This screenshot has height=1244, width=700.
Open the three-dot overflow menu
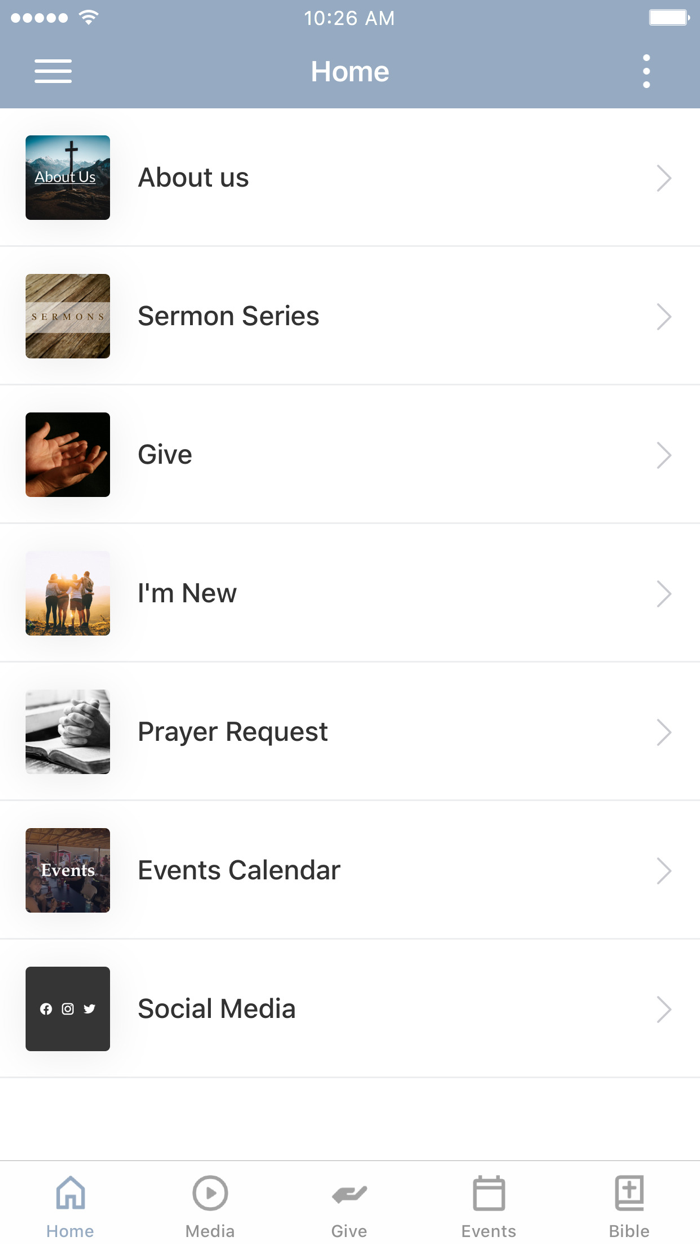(646, 71)
